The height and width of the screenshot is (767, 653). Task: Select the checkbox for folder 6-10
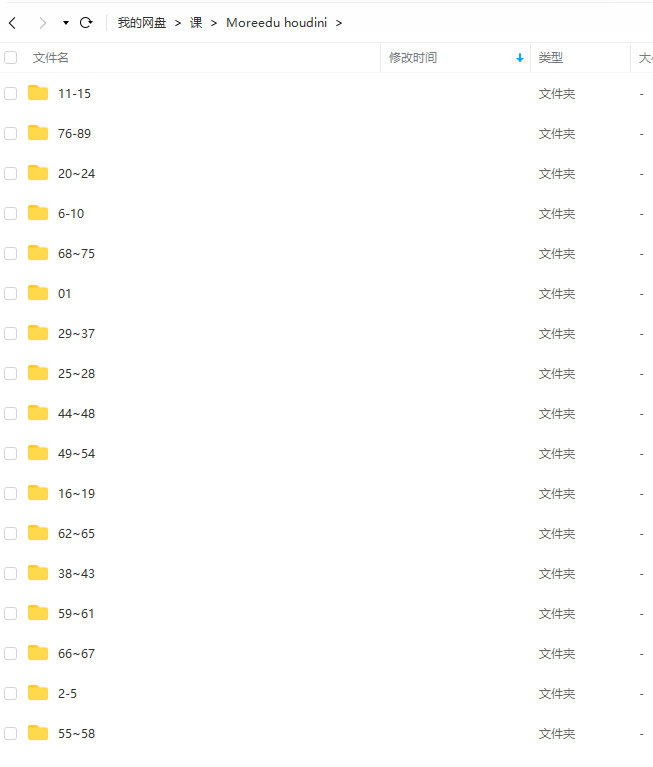(11, 213)
